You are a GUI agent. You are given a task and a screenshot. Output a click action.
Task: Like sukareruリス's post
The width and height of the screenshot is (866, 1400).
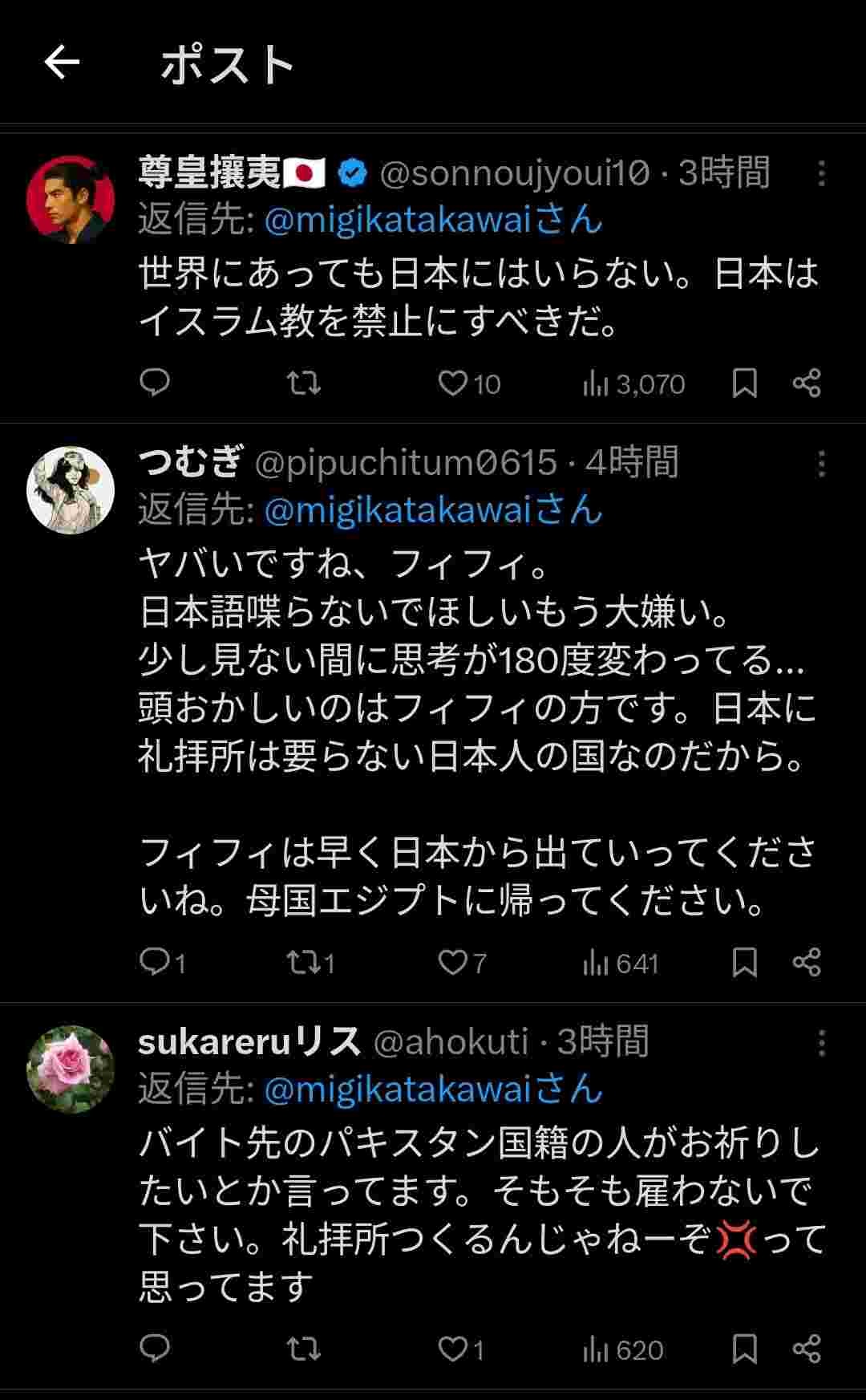coord(452,1349)
